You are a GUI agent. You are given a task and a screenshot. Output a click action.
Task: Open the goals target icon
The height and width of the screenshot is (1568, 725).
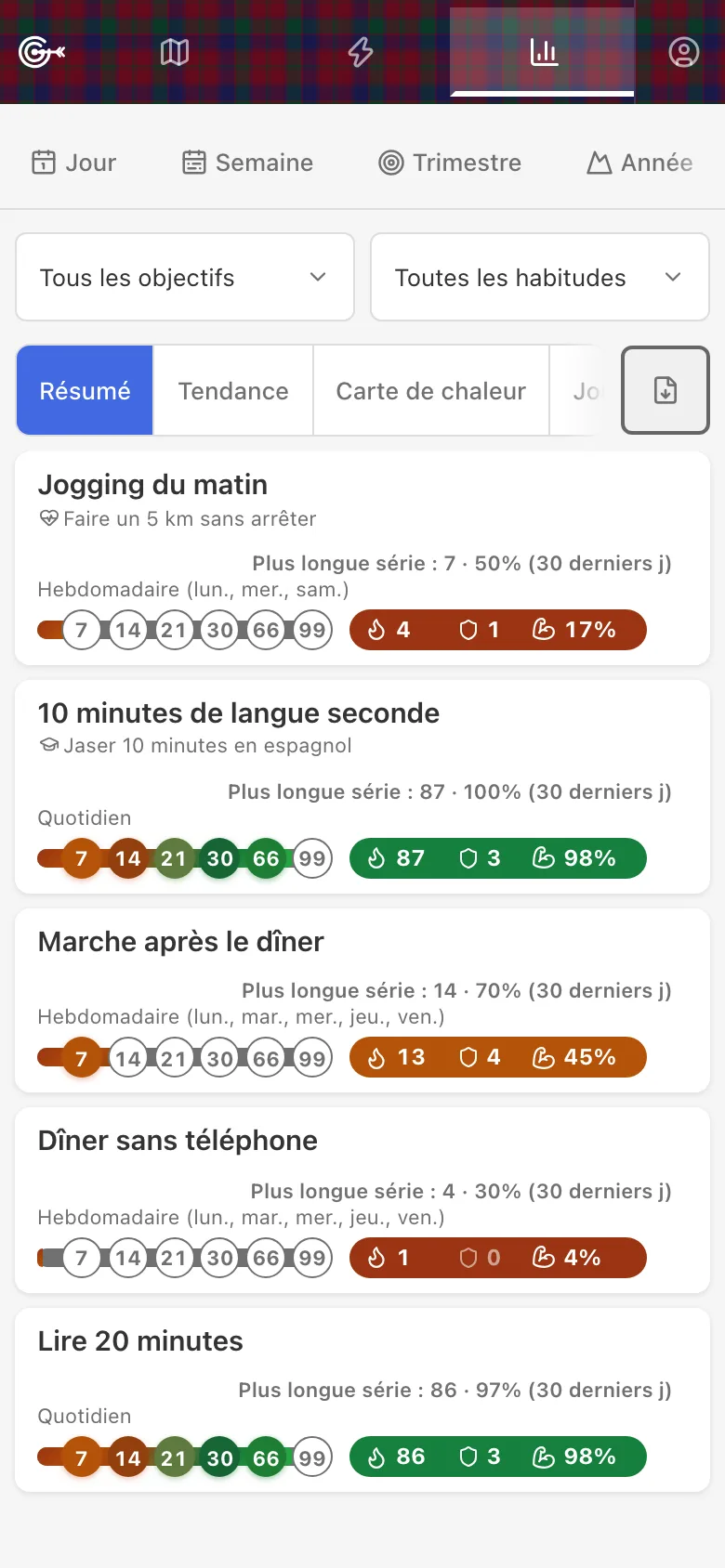(42, 52)
